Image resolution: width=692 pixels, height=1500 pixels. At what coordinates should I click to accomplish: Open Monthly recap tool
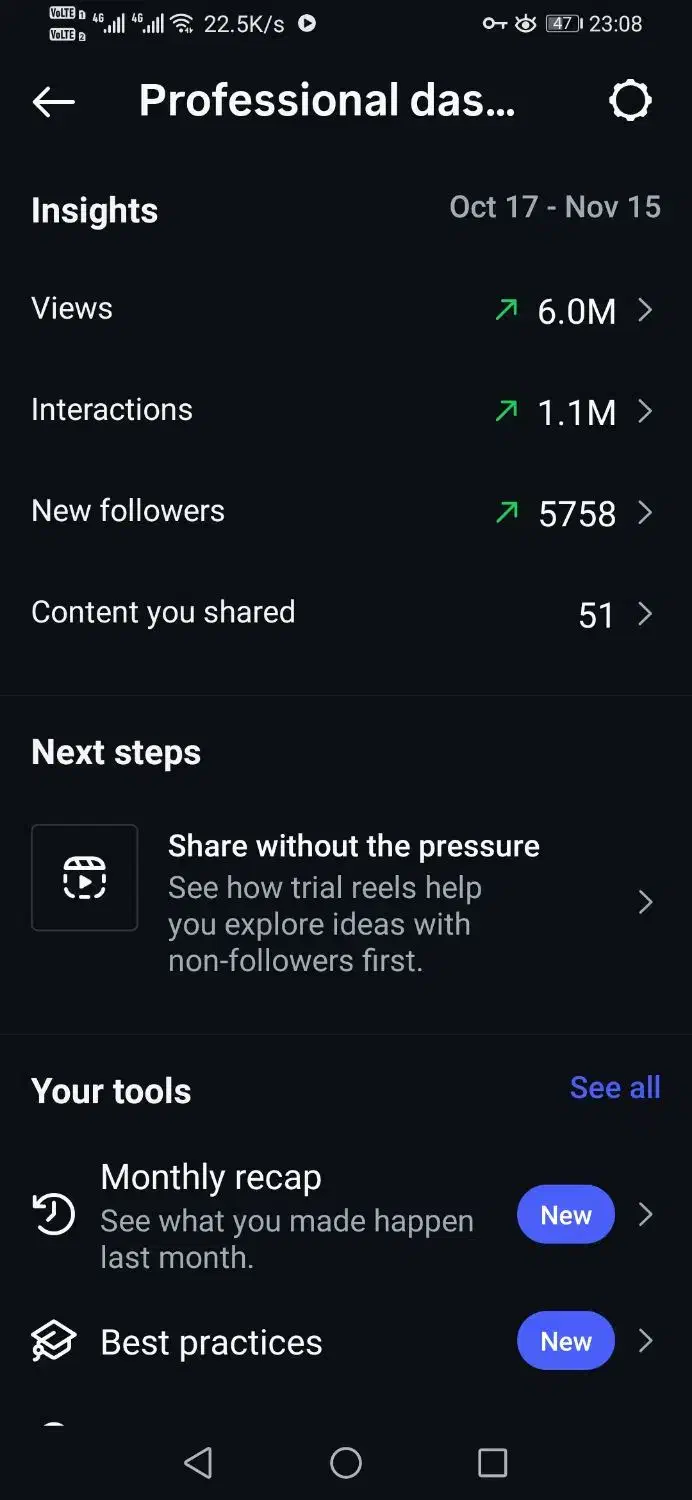[x=345, y=1215]
